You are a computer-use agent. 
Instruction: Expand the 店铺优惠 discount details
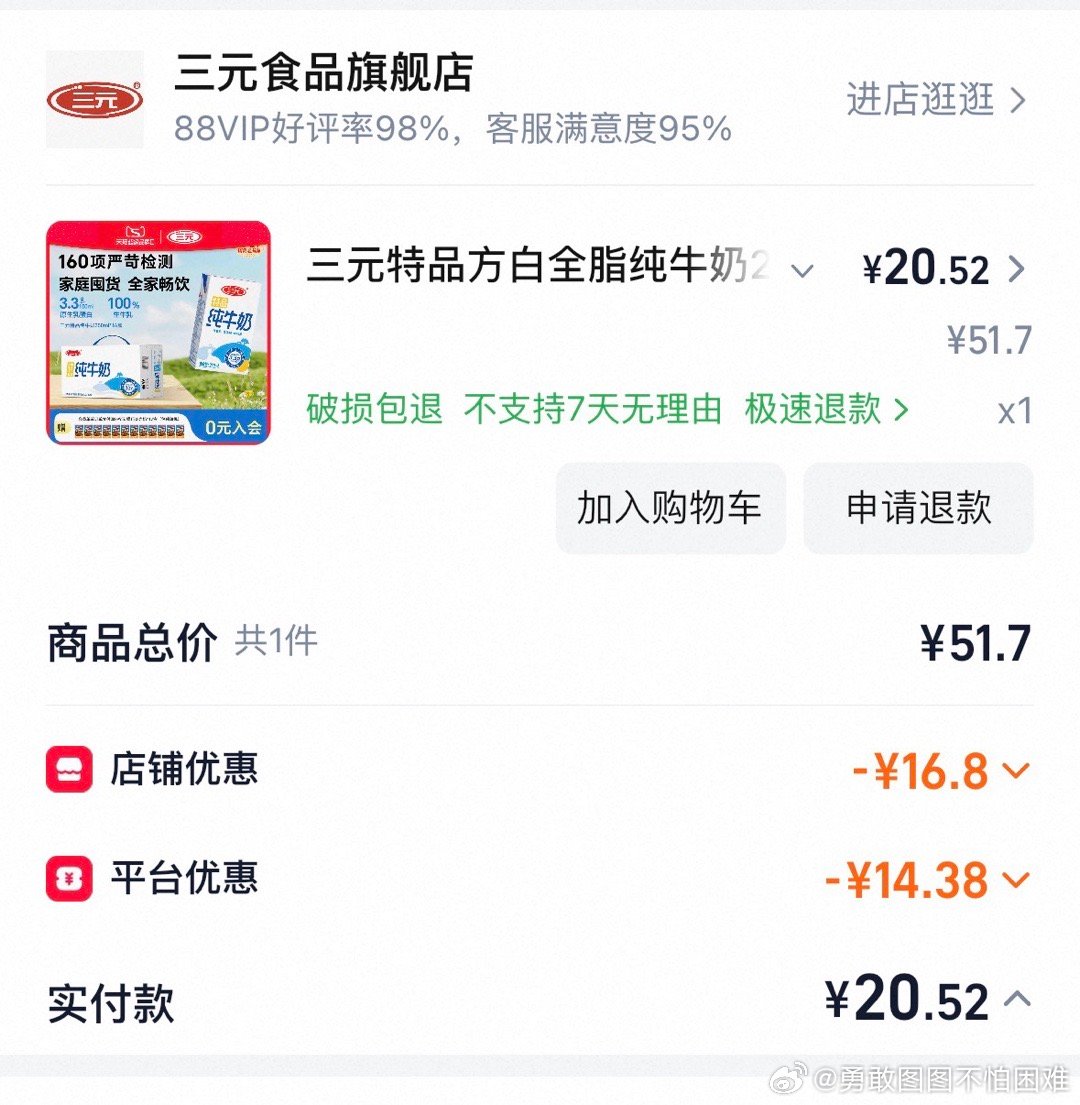(1016, 771)
